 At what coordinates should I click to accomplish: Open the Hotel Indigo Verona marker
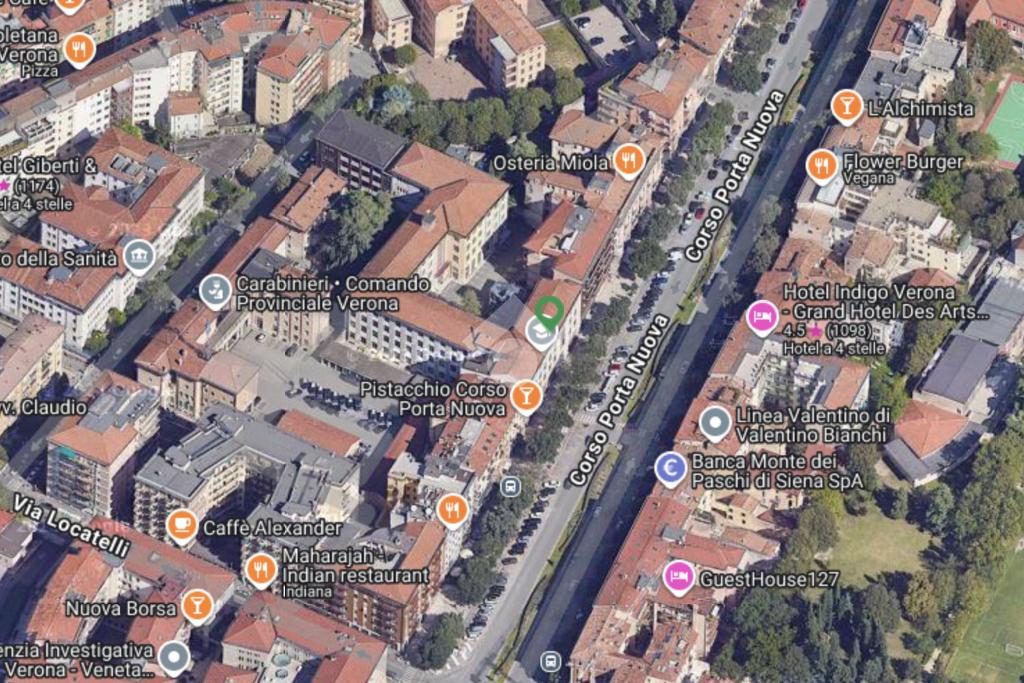(x=762, y=318)
